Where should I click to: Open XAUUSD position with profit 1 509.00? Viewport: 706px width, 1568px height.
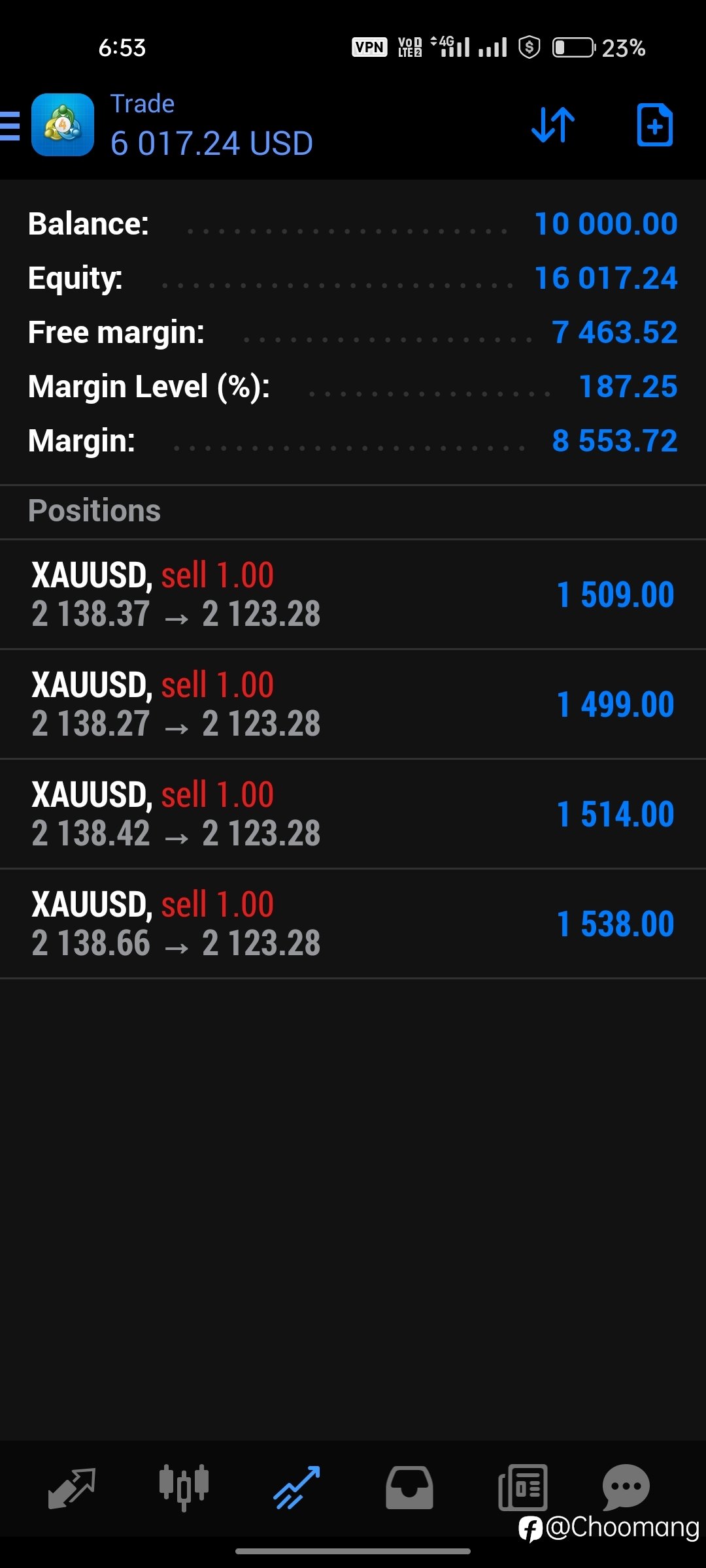point(353,595)
